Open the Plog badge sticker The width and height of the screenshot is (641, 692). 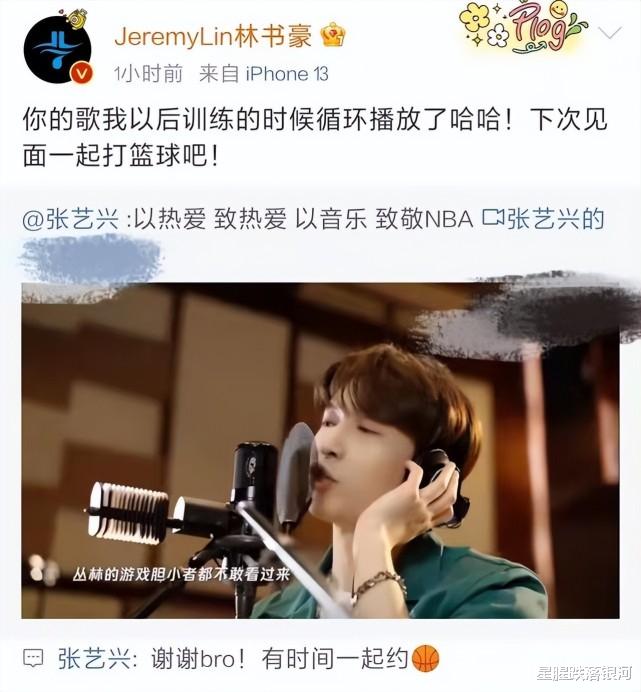[x=522, y=28]
